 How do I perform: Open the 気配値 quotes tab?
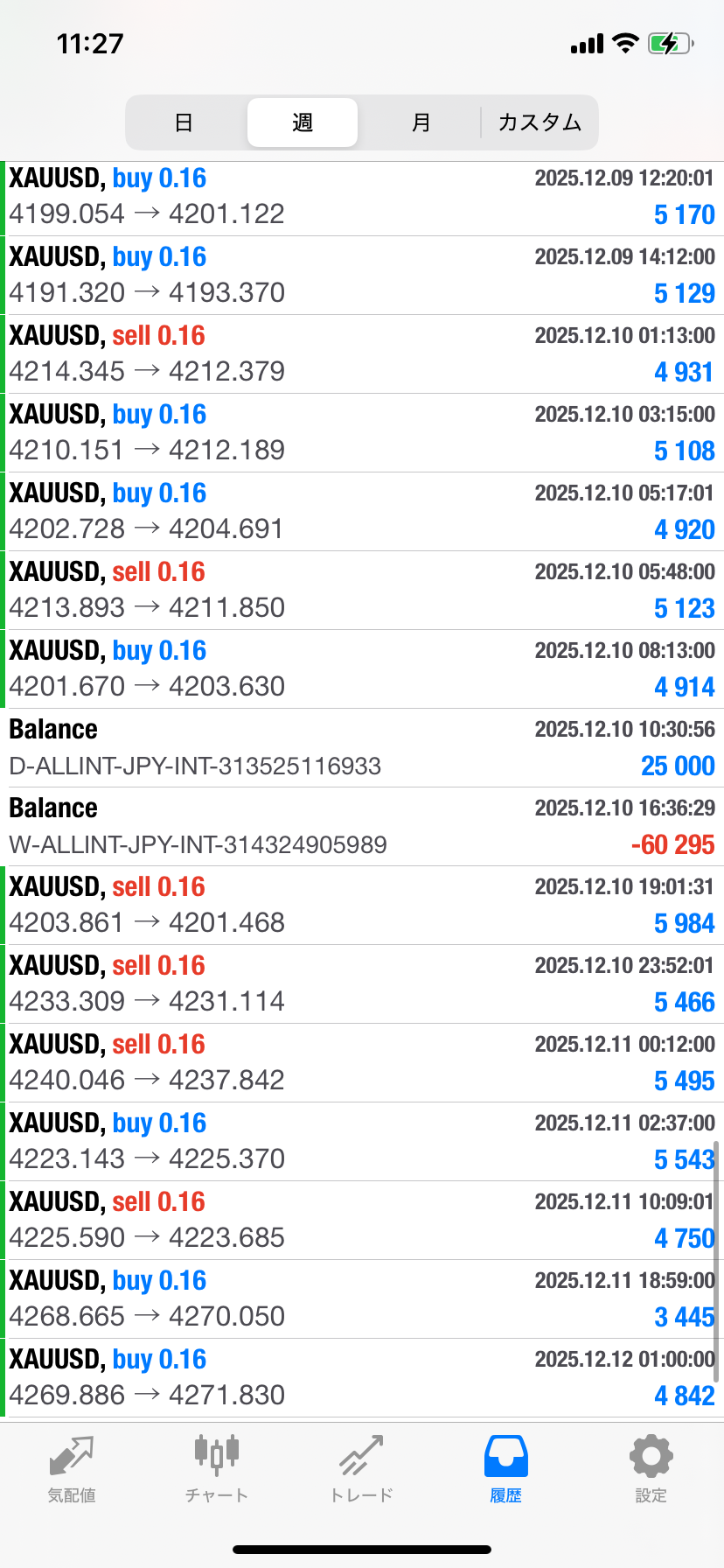[x=72, y=1469]
